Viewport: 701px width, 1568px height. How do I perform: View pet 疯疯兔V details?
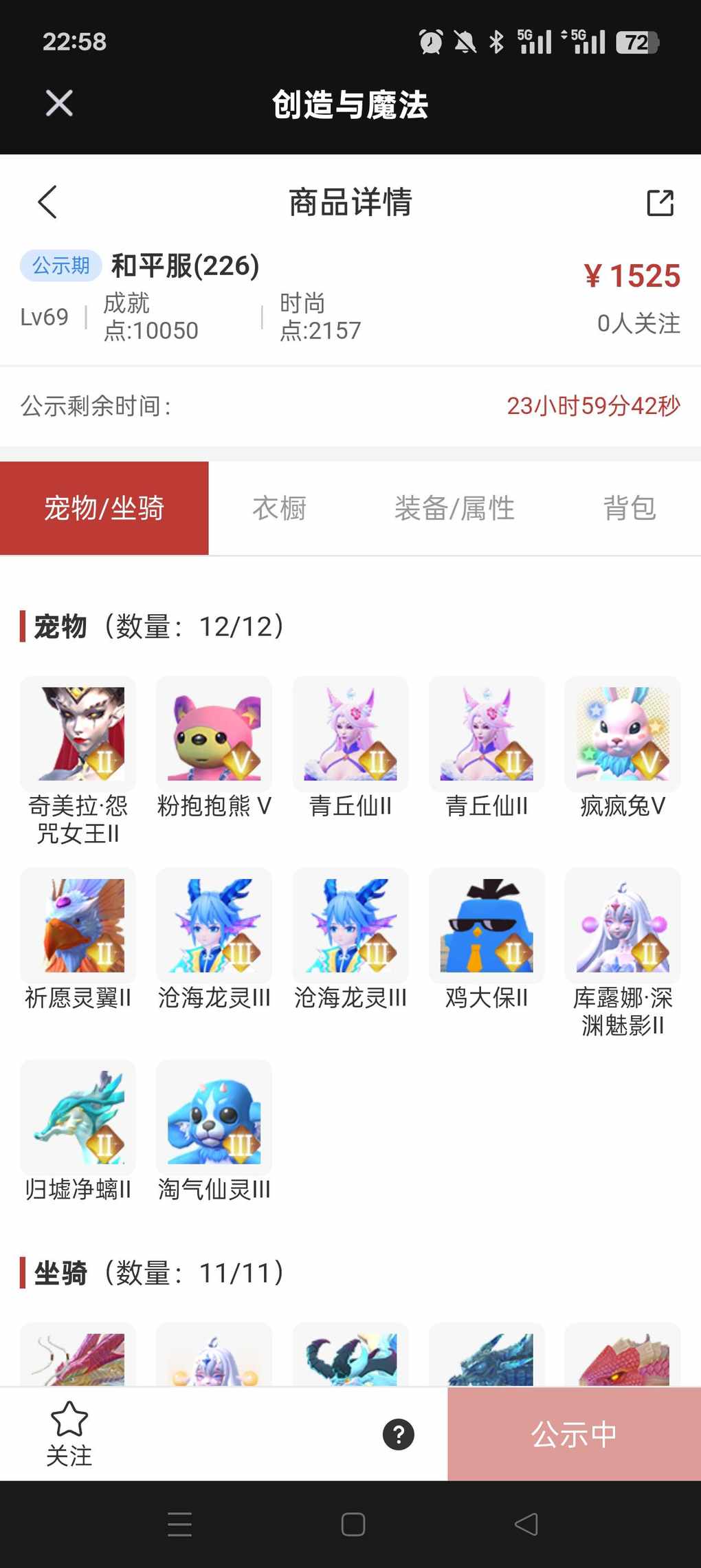coord(622,734)
